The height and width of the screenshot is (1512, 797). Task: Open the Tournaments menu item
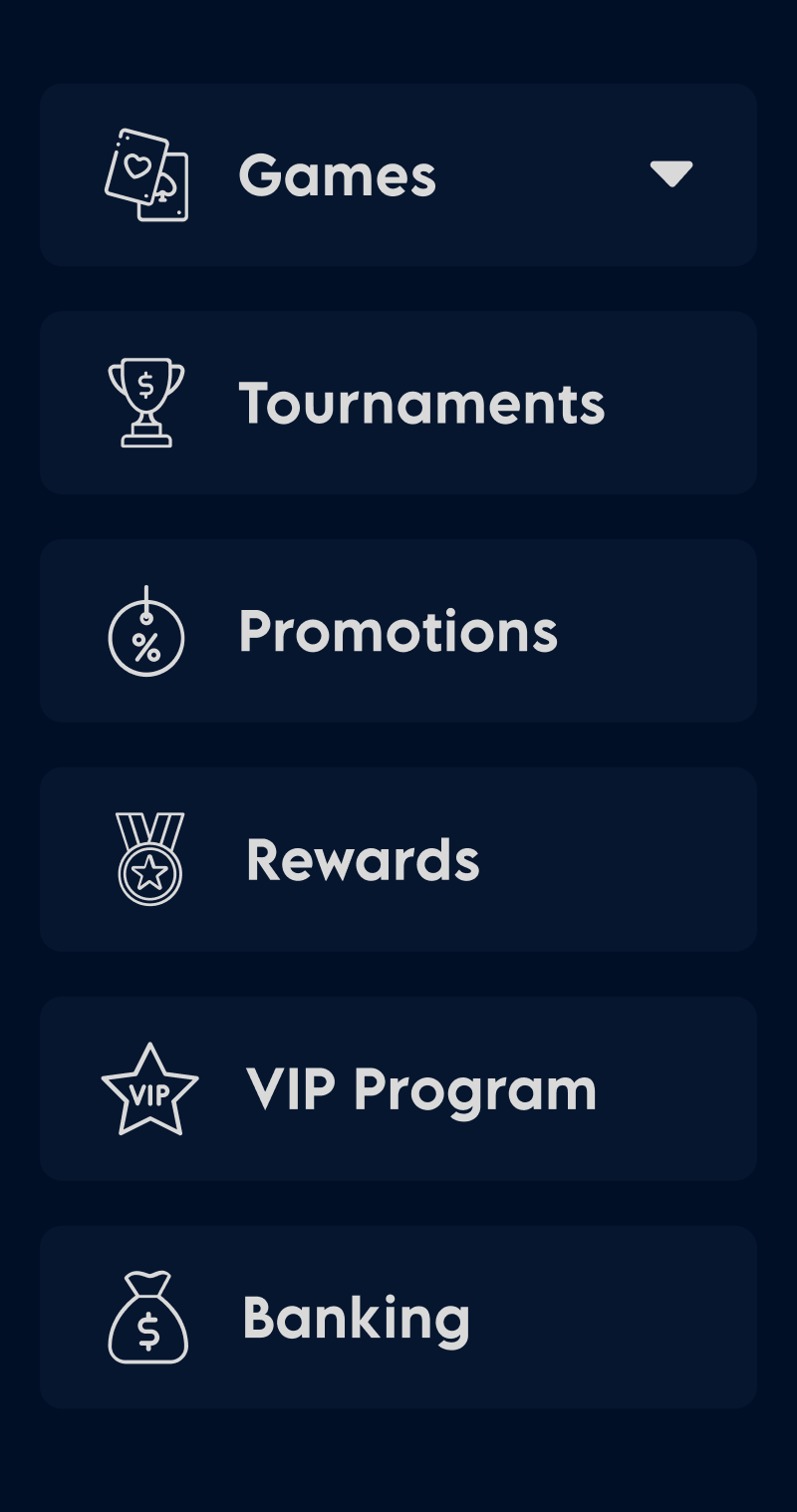398,403
